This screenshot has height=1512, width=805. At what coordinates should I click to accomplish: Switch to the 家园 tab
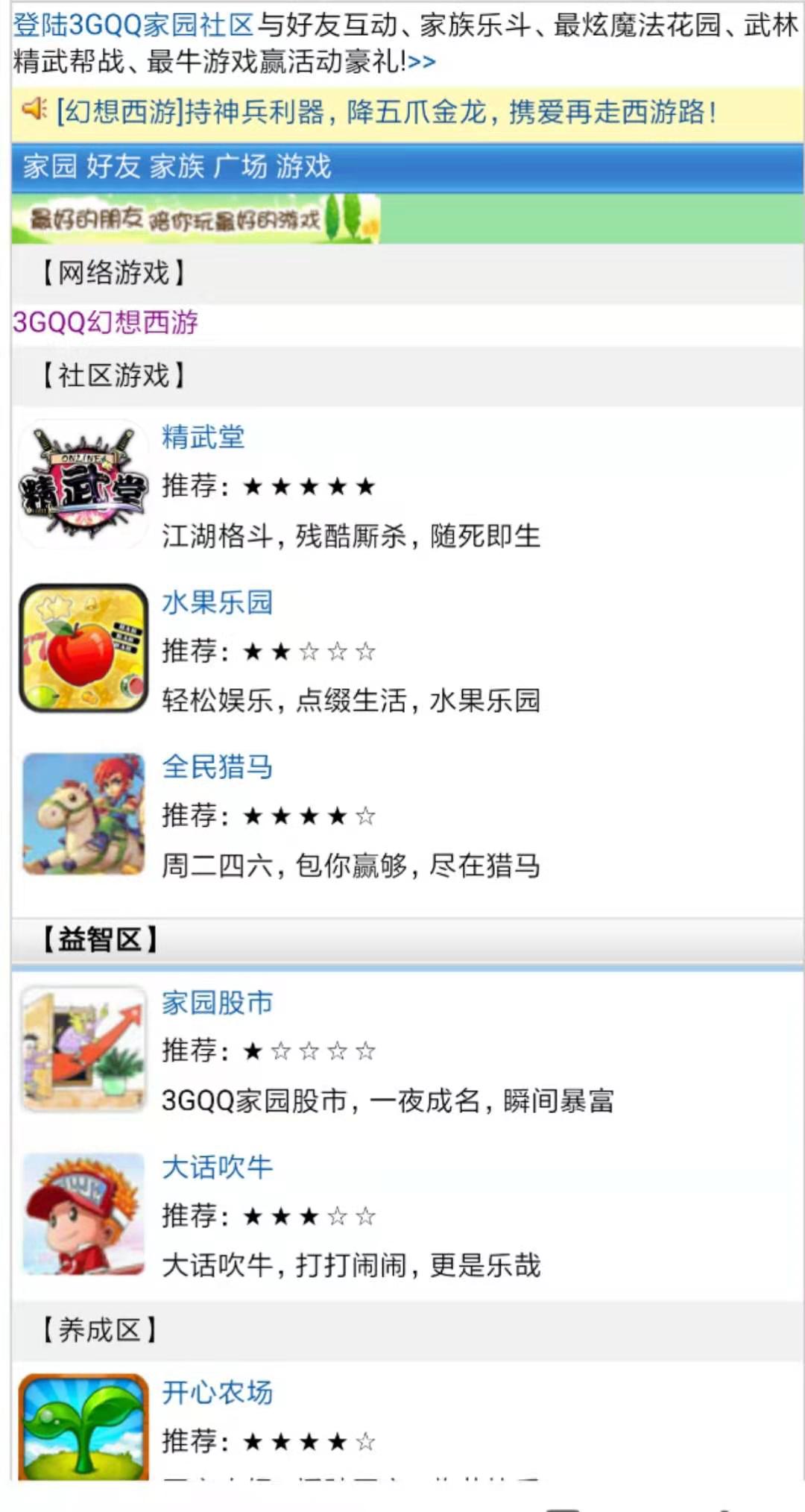tap(50, 166)
